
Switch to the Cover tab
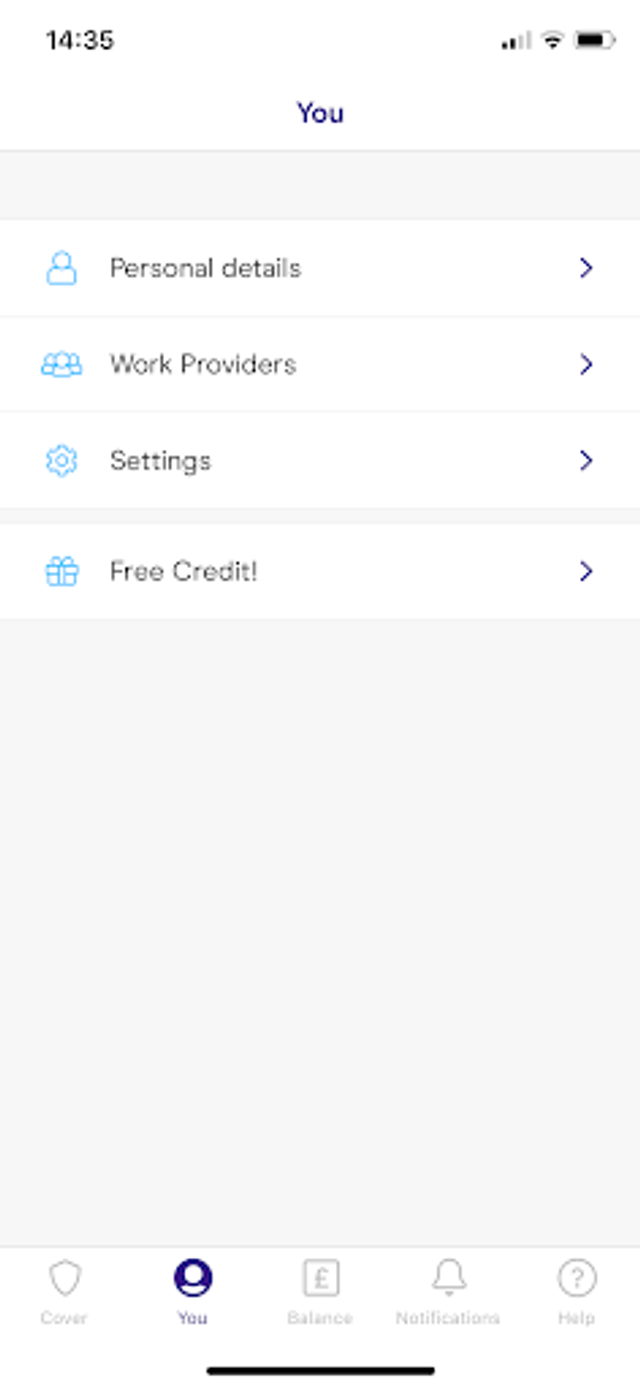tap(64, 1291)
